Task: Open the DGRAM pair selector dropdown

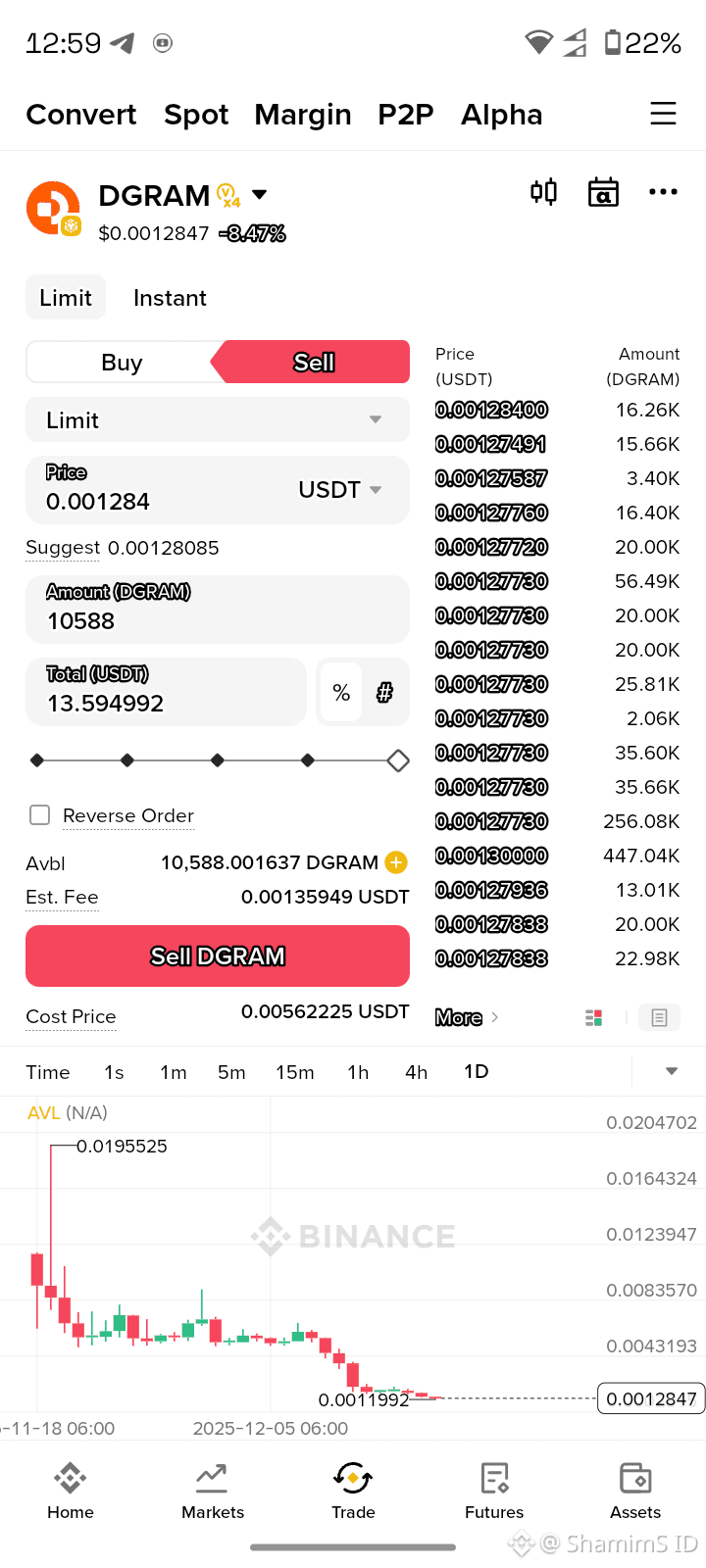Action: tap(260, 194)
